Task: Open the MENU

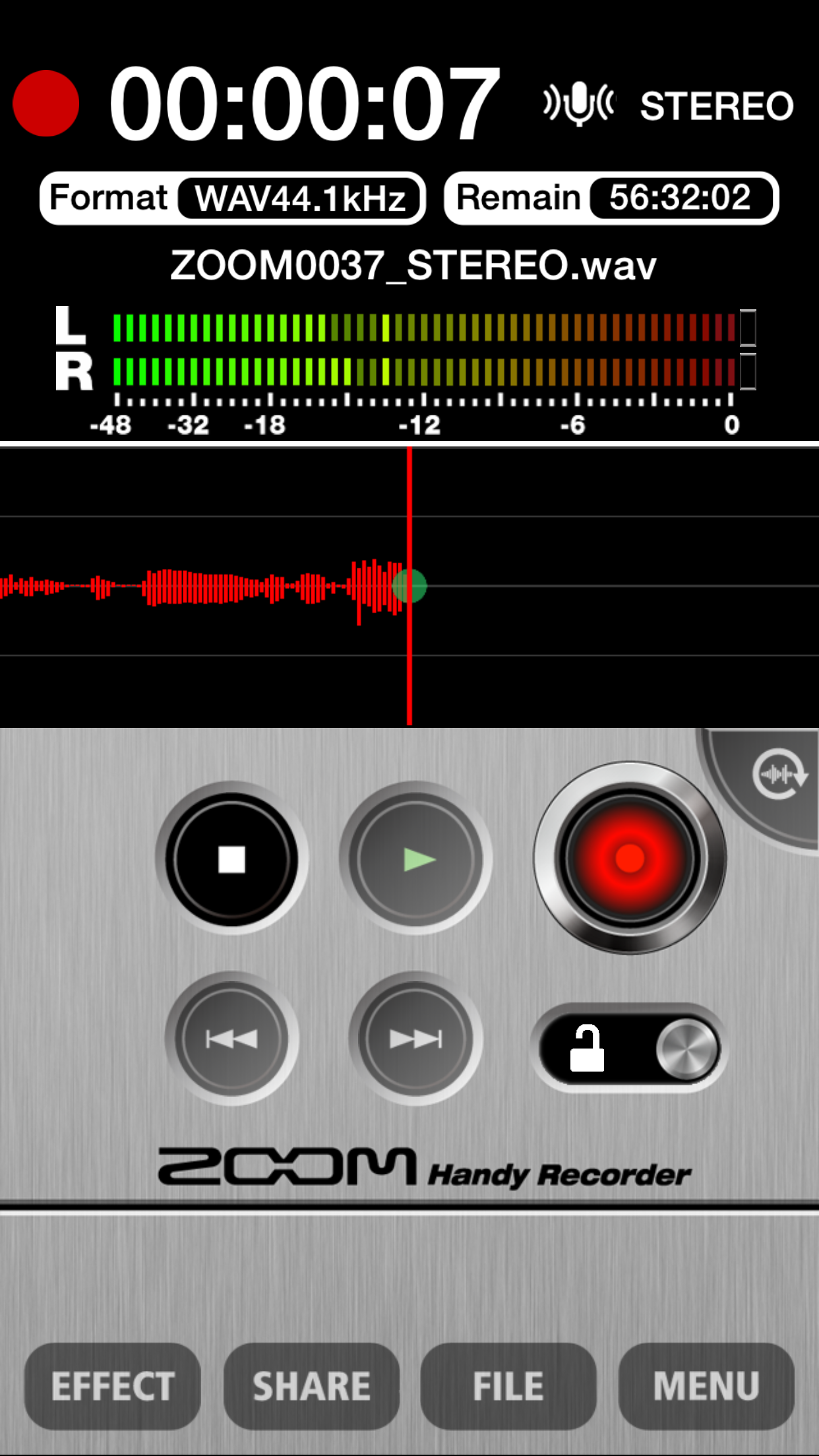Action: point(706,1386)
